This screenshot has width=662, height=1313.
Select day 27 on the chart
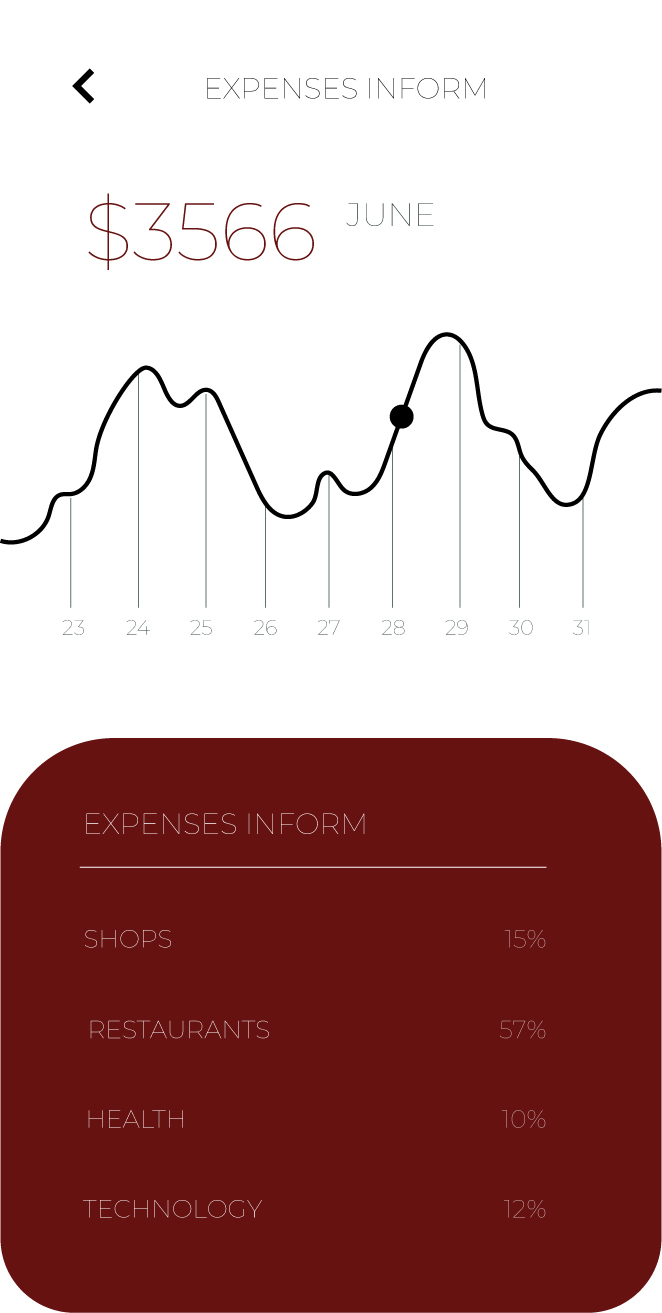point(329,628)
